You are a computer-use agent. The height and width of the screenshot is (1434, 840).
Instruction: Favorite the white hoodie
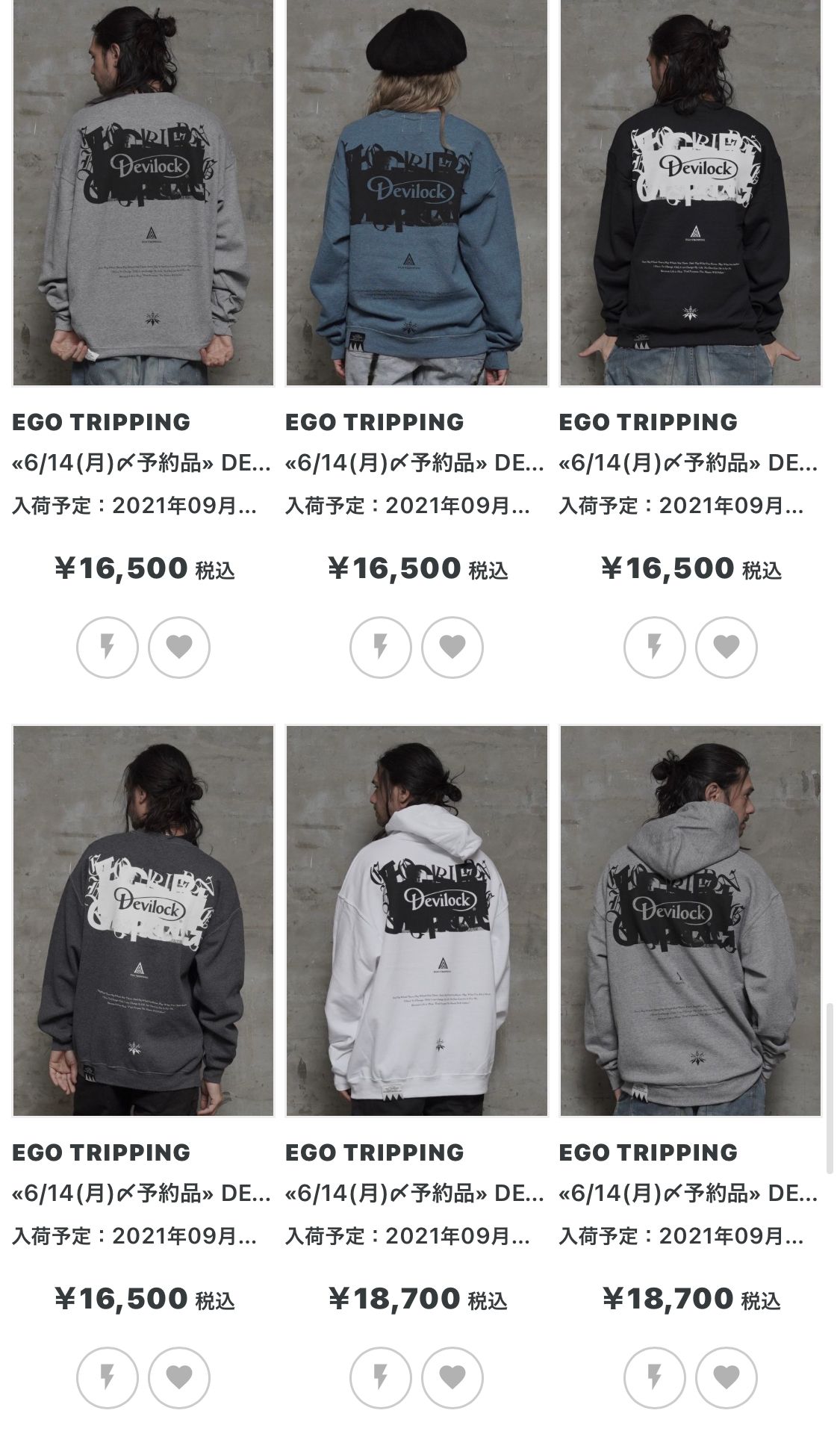pos(452,1377)
